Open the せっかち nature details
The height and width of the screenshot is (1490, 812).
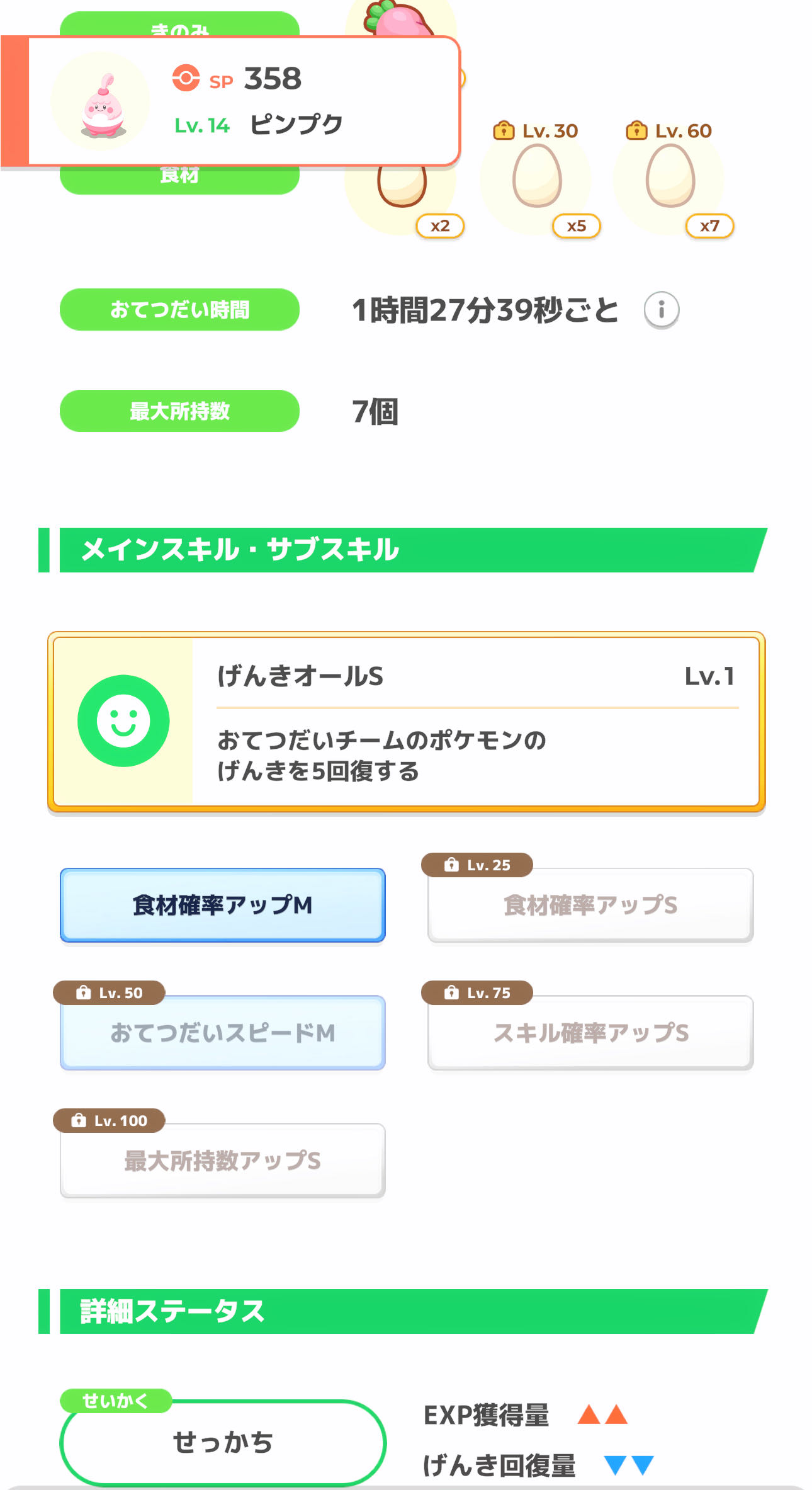[223, 1442]
